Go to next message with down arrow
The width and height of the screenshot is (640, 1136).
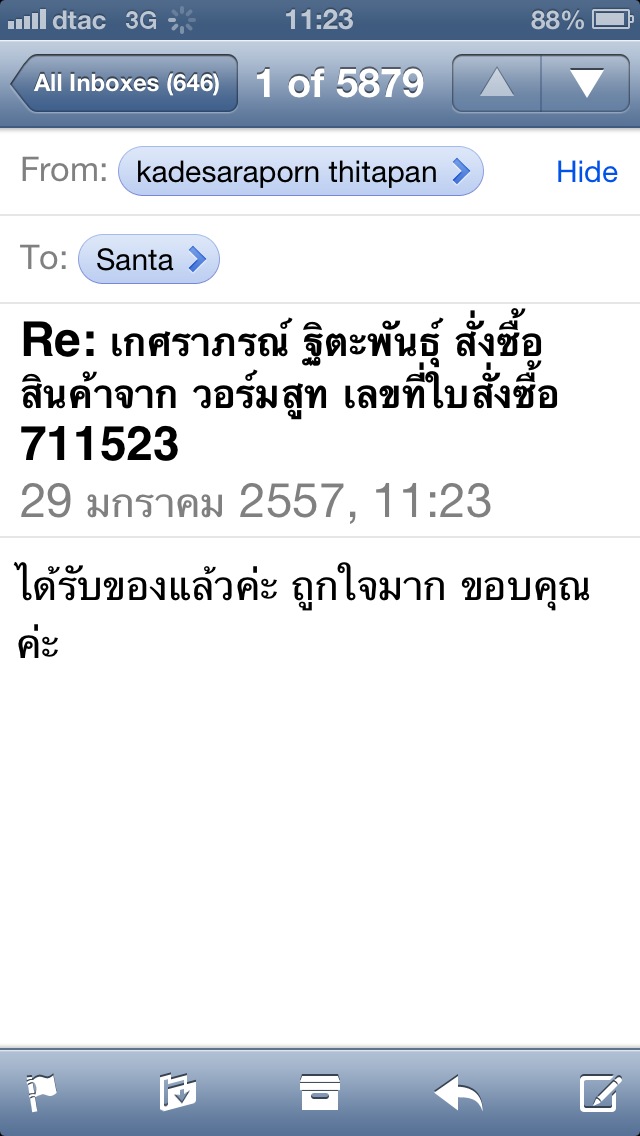click(x=586, y=83)
